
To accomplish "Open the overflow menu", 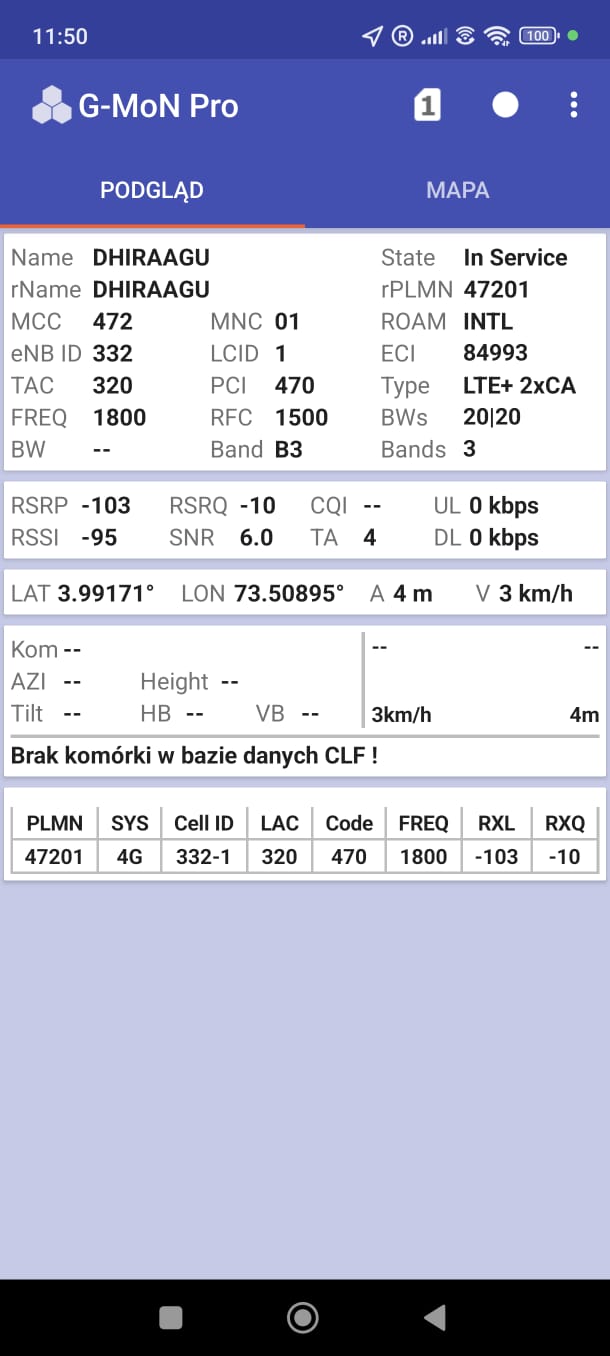I will pyautogui.click(x=573, y=105).
